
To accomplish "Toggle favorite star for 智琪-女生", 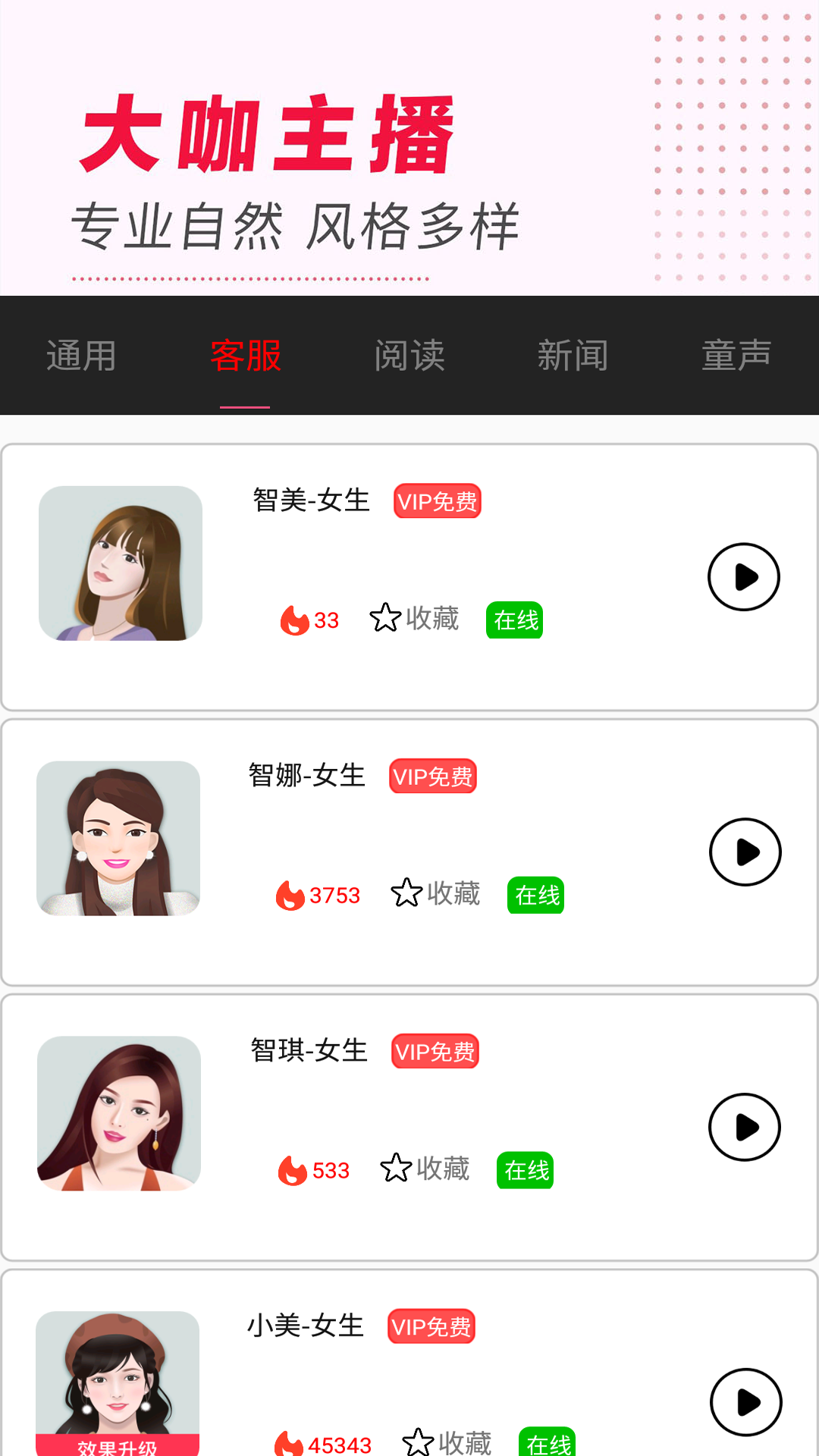I will click(397, 1169).
